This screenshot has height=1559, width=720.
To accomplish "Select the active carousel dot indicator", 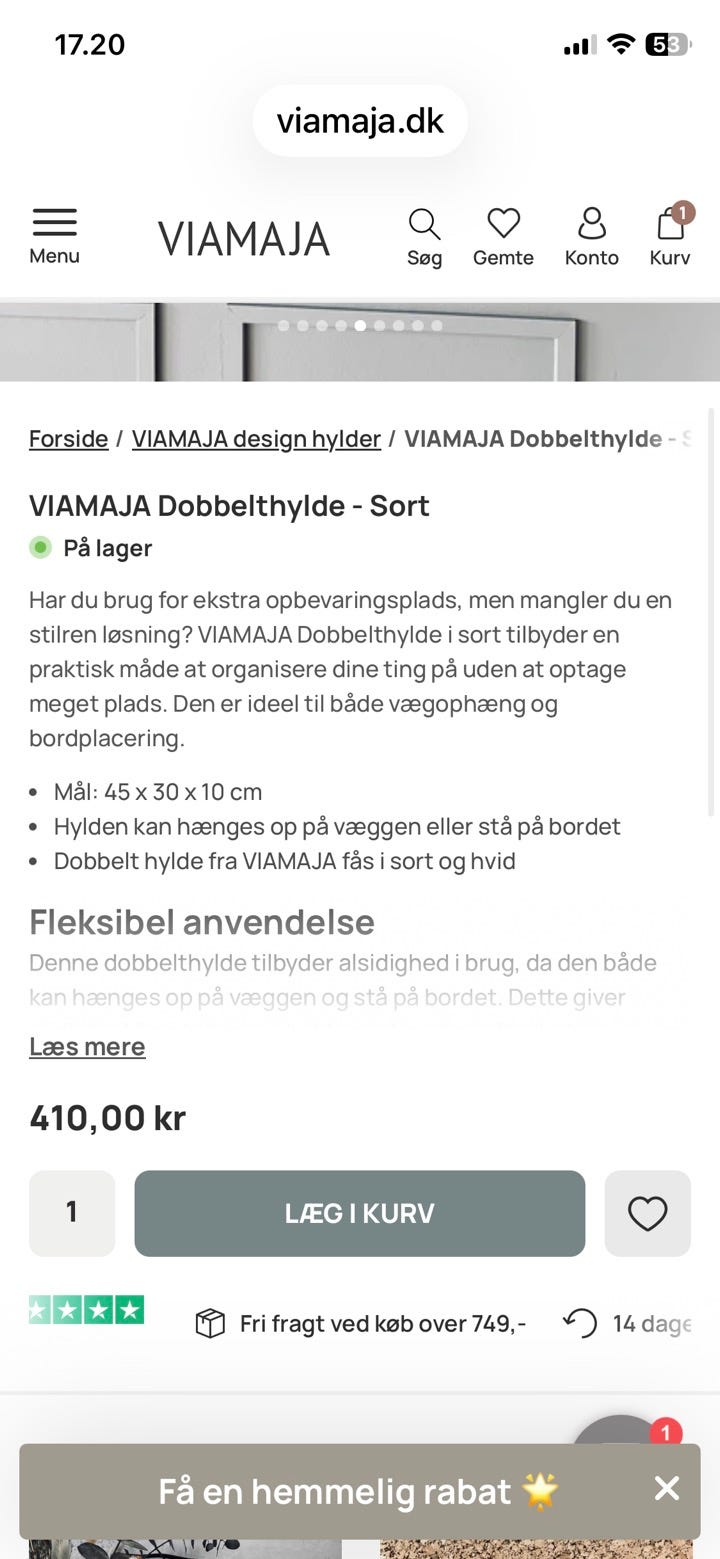I will coord(359,325).
